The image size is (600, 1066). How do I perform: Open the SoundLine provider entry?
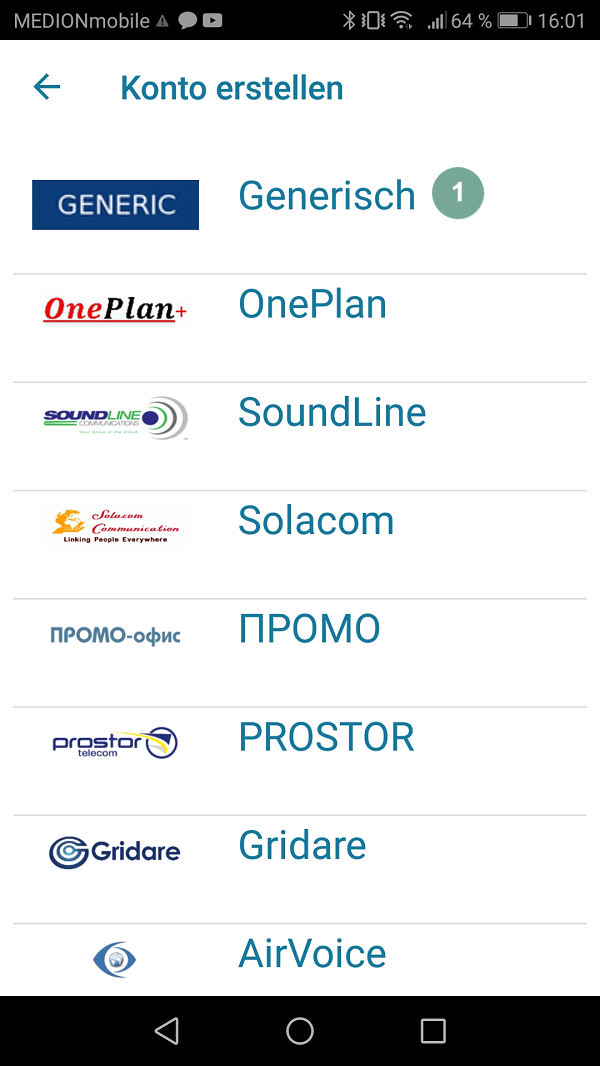pos(300,436)
